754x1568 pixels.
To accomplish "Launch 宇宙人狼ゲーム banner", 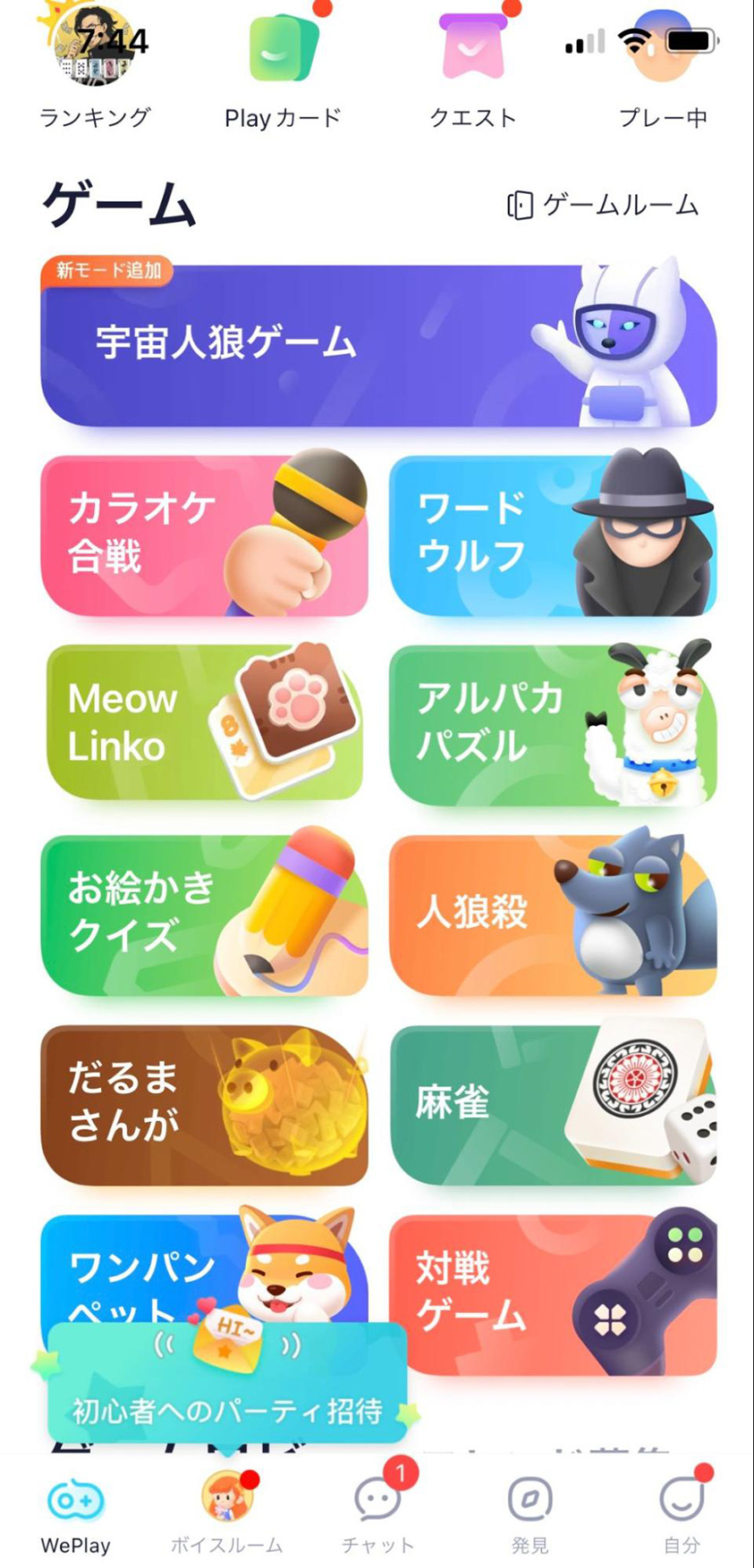I will point(377,344).
